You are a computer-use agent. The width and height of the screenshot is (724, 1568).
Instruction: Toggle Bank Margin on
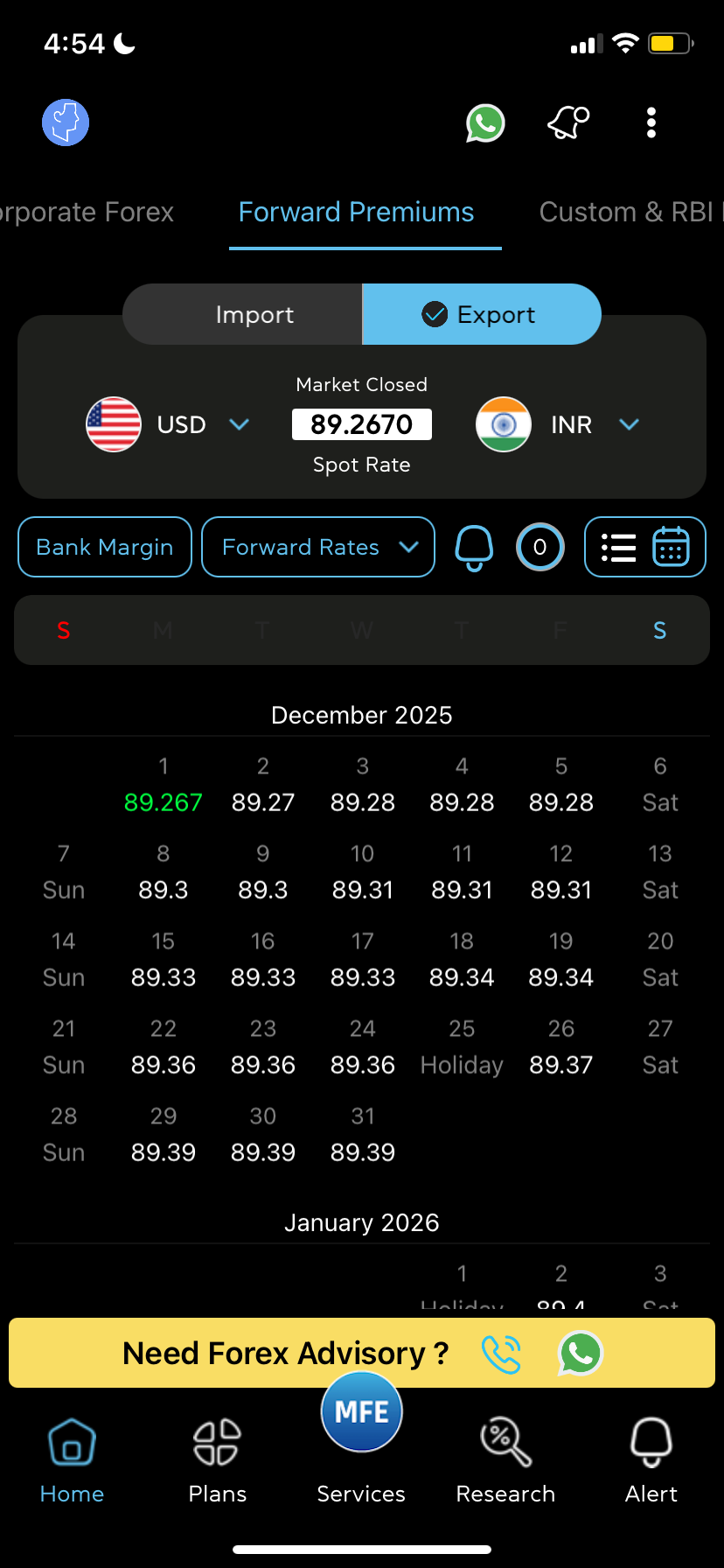(104, 546)
